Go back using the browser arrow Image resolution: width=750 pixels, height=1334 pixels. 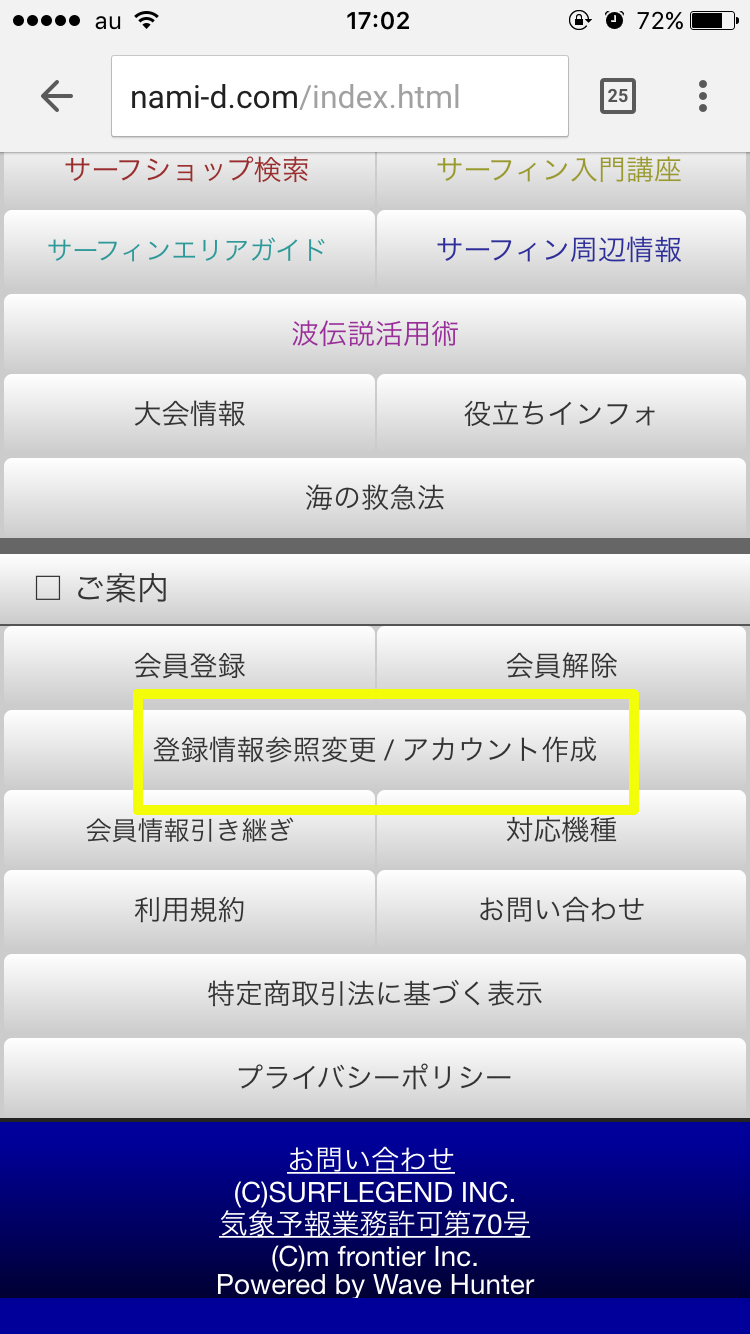click(x=57, y=96)
